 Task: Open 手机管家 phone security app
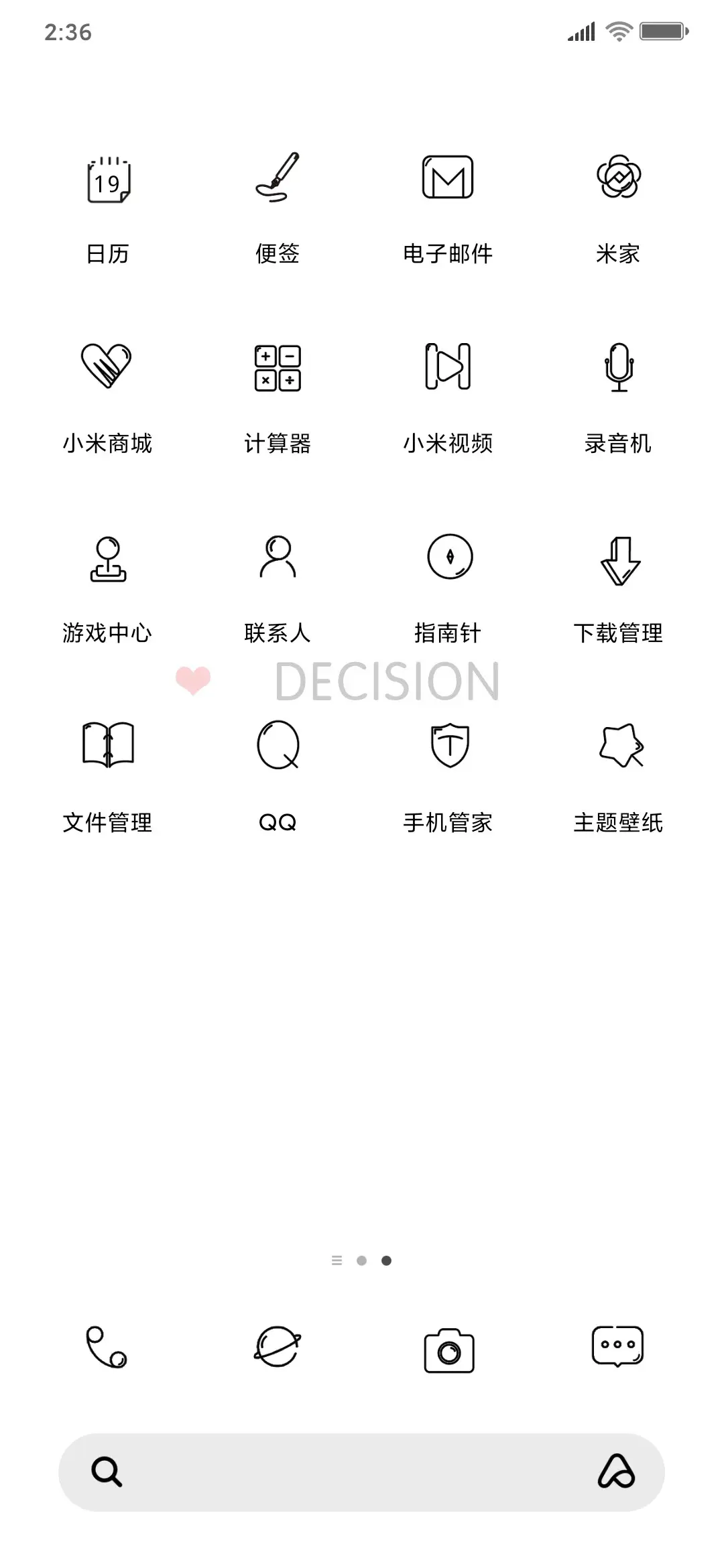tap(448, 746)
